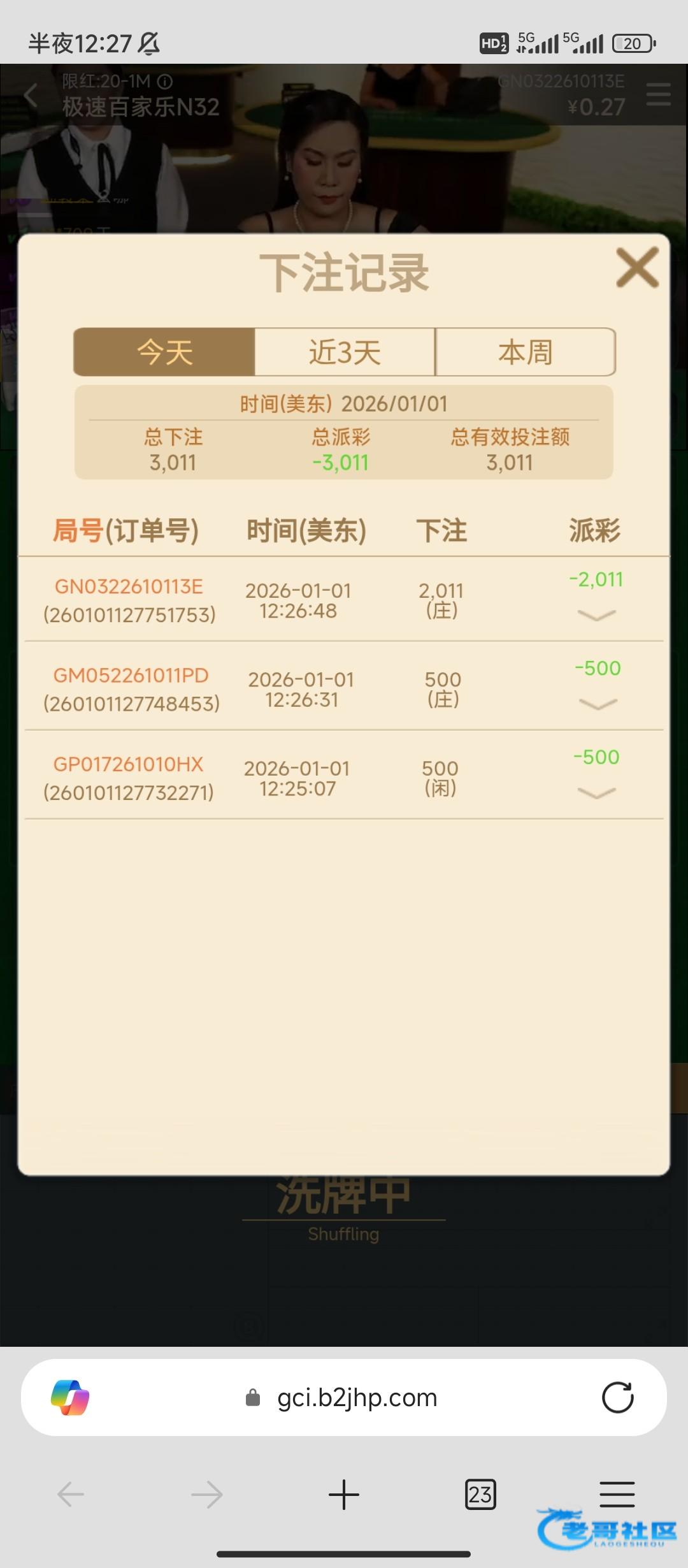The height and width of the screenshot is (1568, 688).
Task: Close the 下注记录 dialog
Action: point(637,268)
